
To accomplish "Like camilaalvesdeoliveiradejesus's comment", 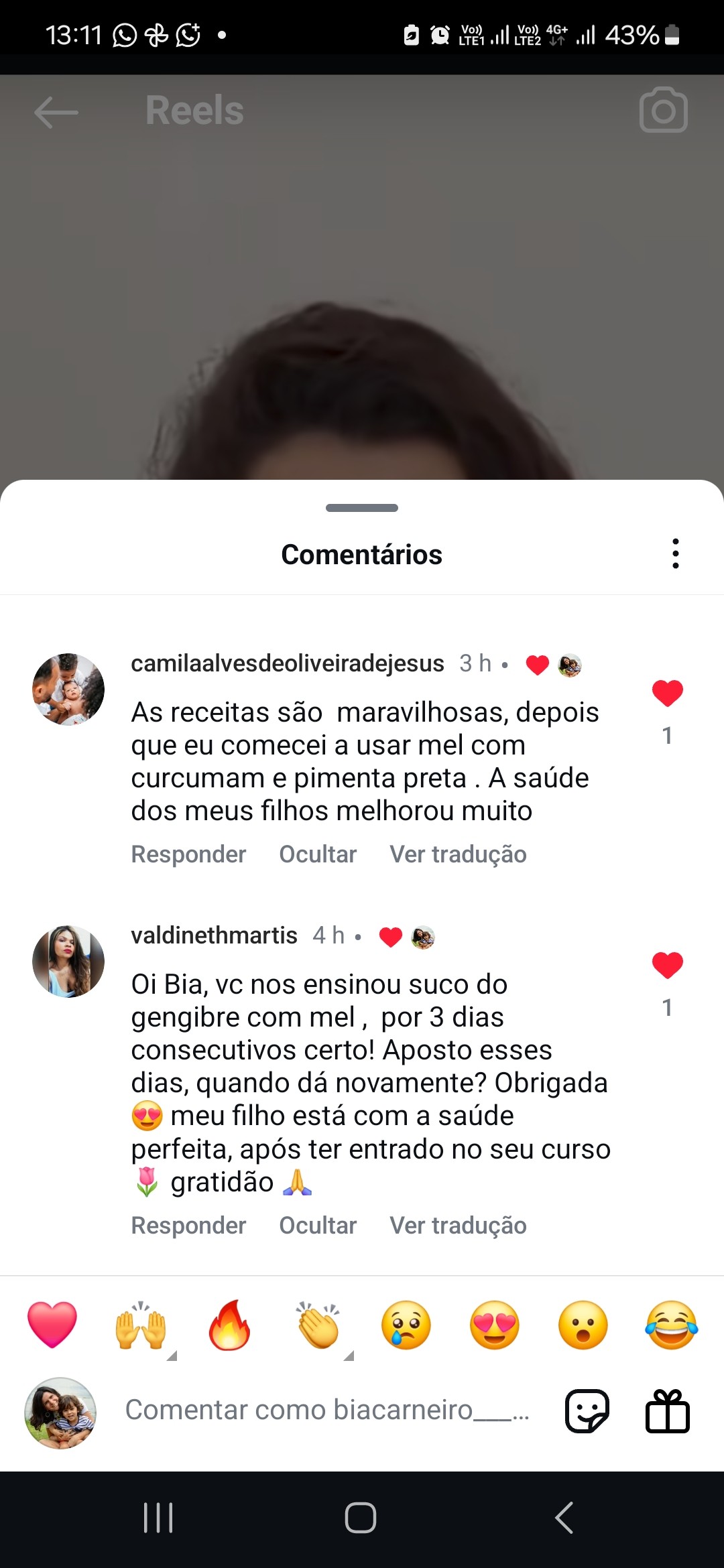I will click(667, 694).
